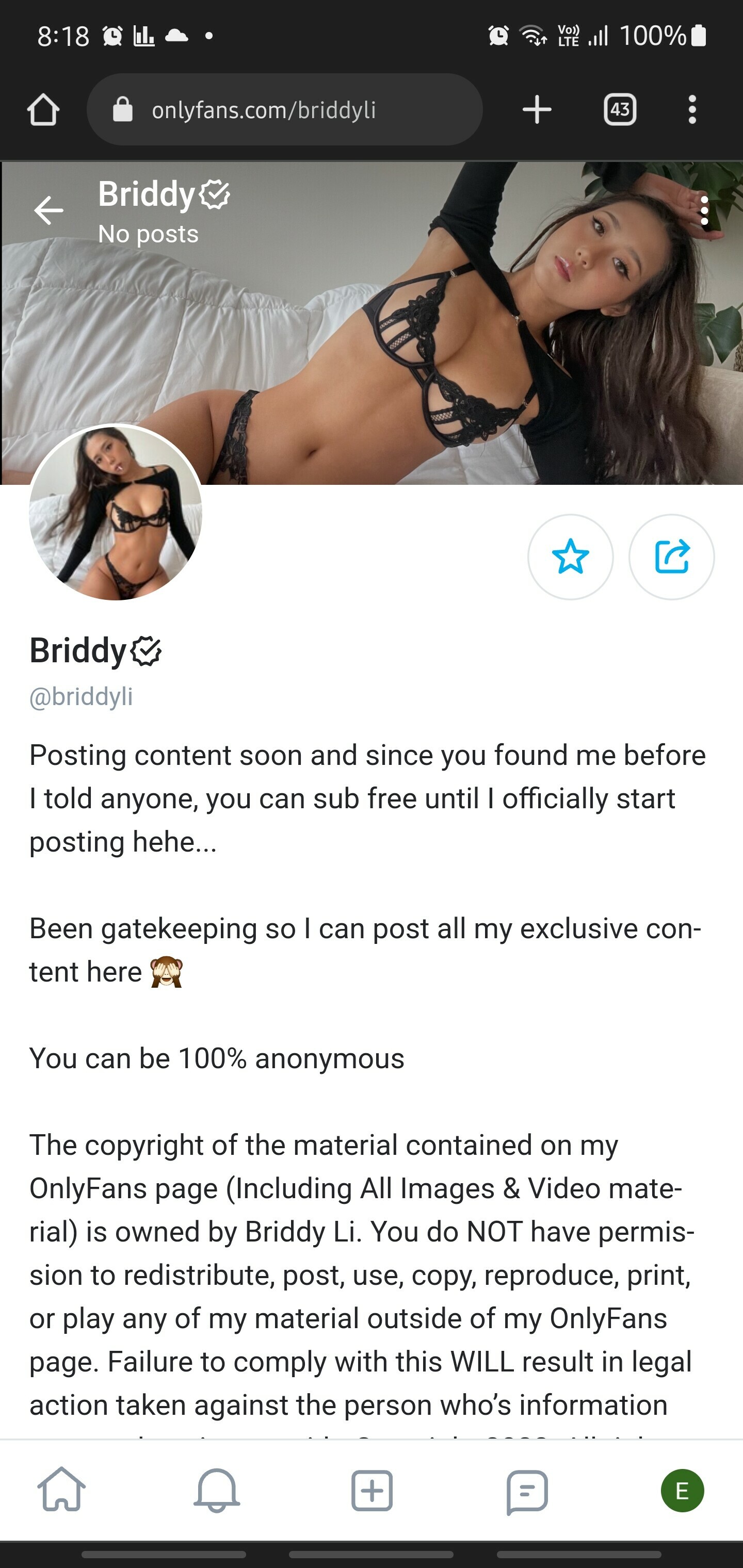The image size is (743, 1568).
Task: Add Briddy to favorites with star
Action: 570,557
